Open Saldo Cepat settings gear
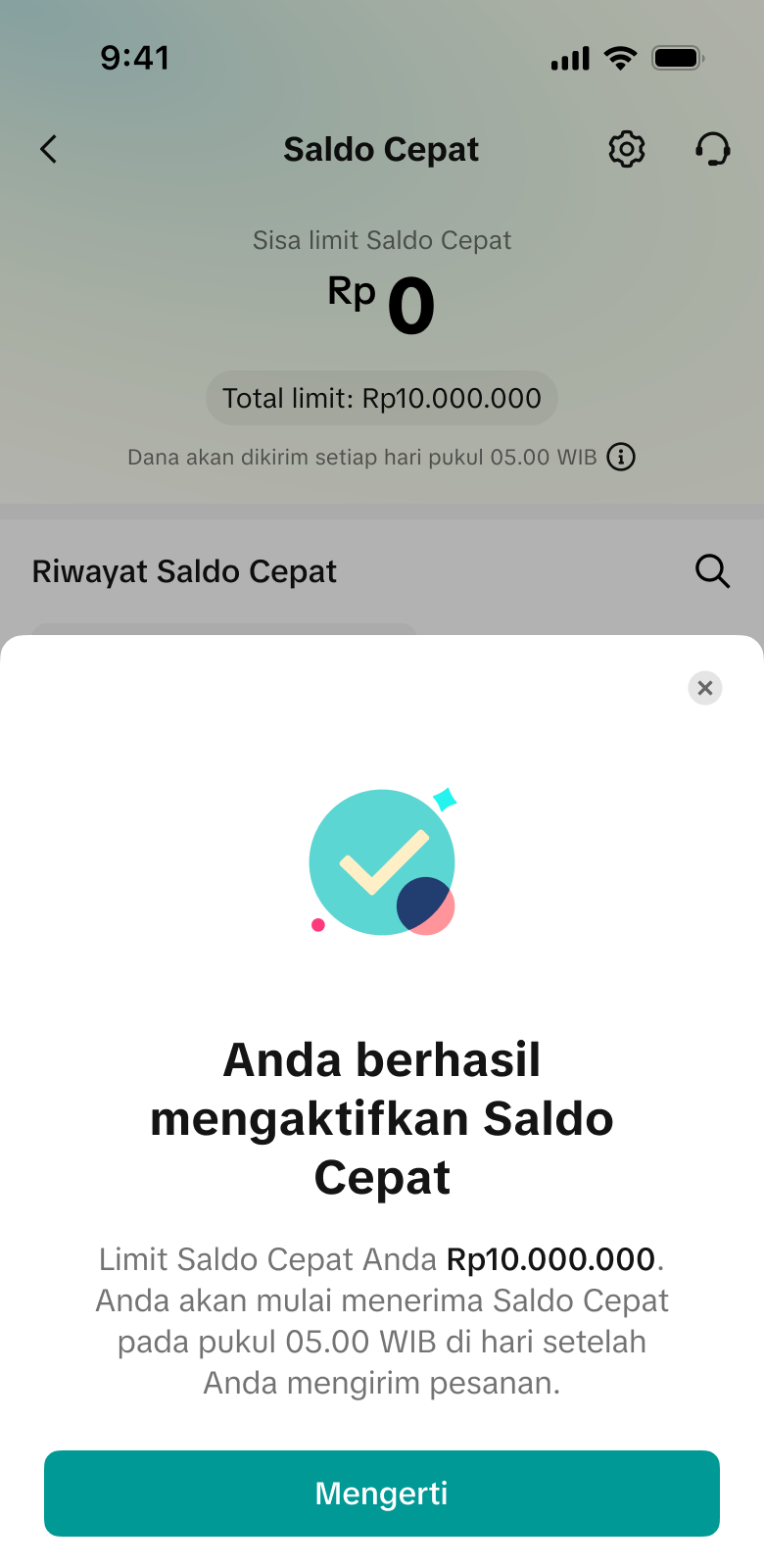 (627, 149)
